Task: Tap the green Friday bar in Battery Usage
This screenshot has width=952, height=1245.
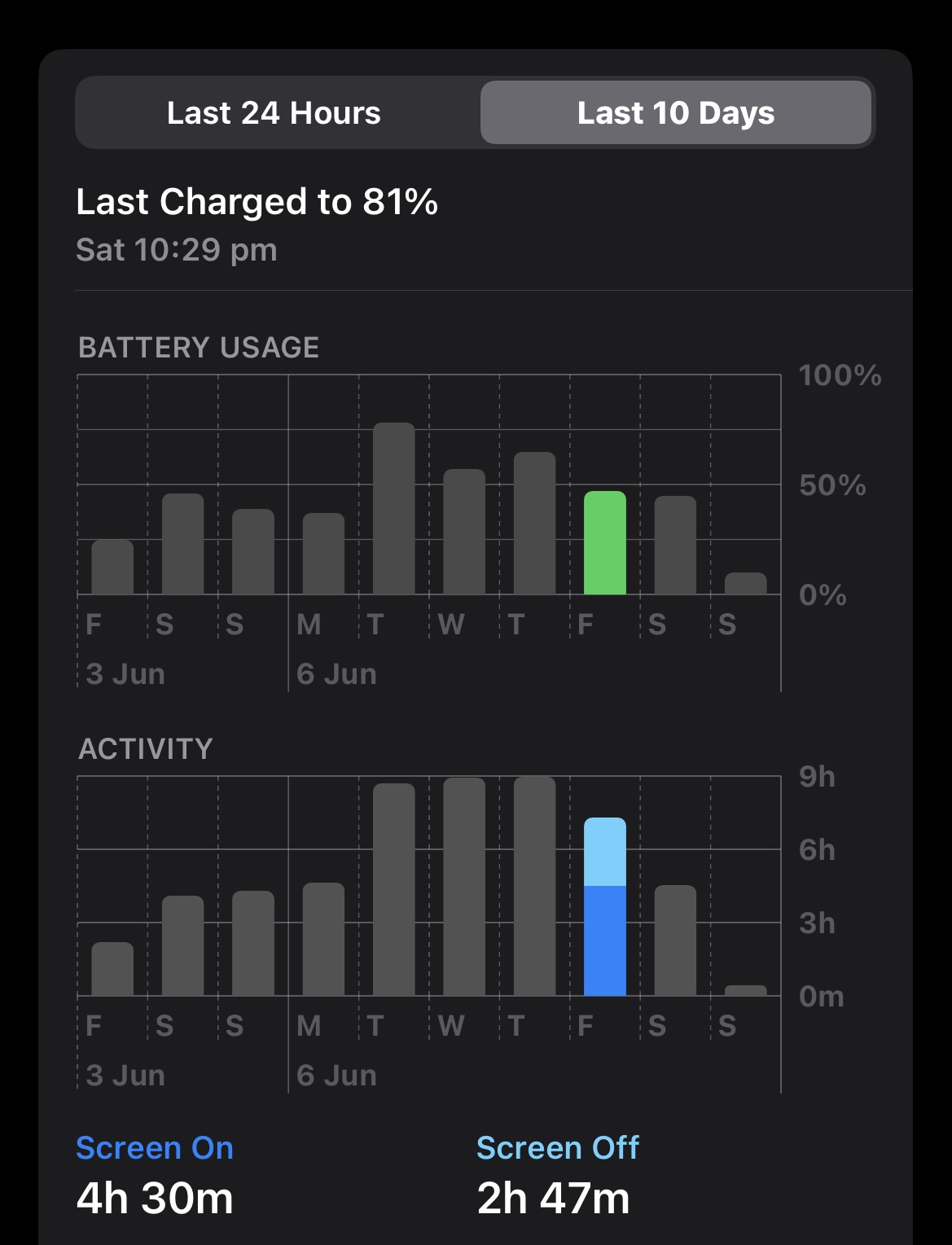Action: (x=605, y=543)
